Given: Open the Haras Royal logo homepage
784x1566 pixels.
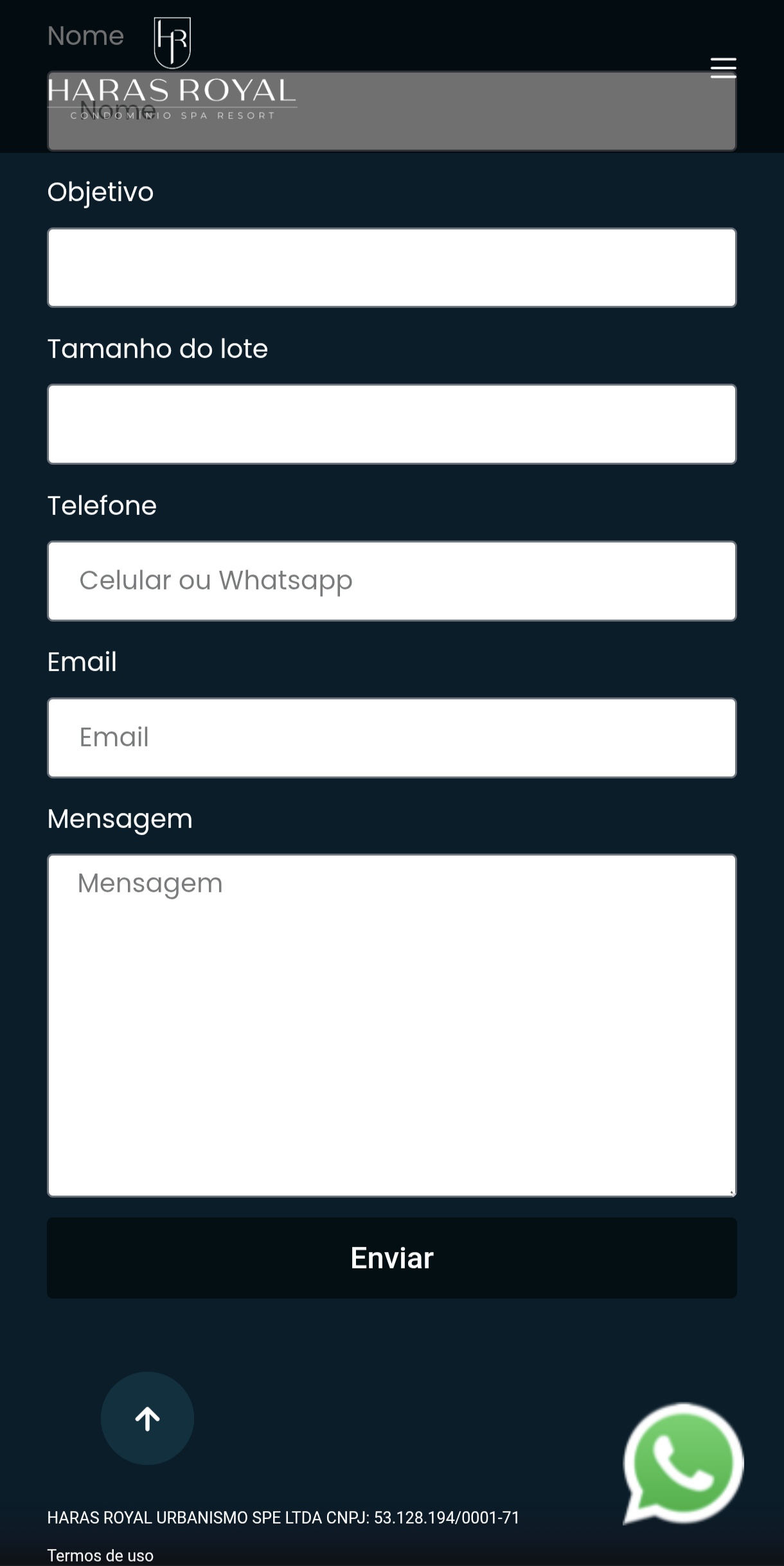Looking at the screenshot, I should [172, 69].
